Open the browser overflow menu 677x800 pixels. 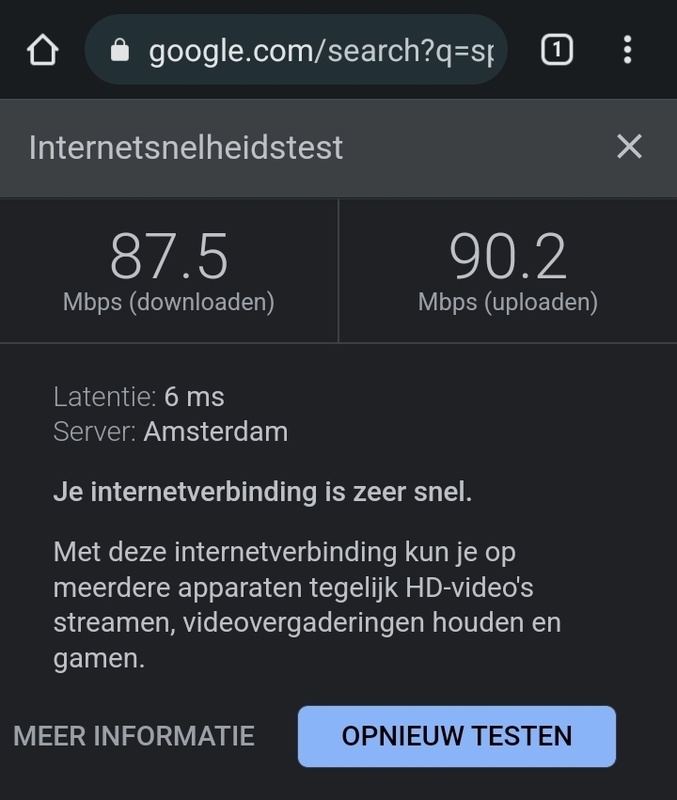(628, 50)
